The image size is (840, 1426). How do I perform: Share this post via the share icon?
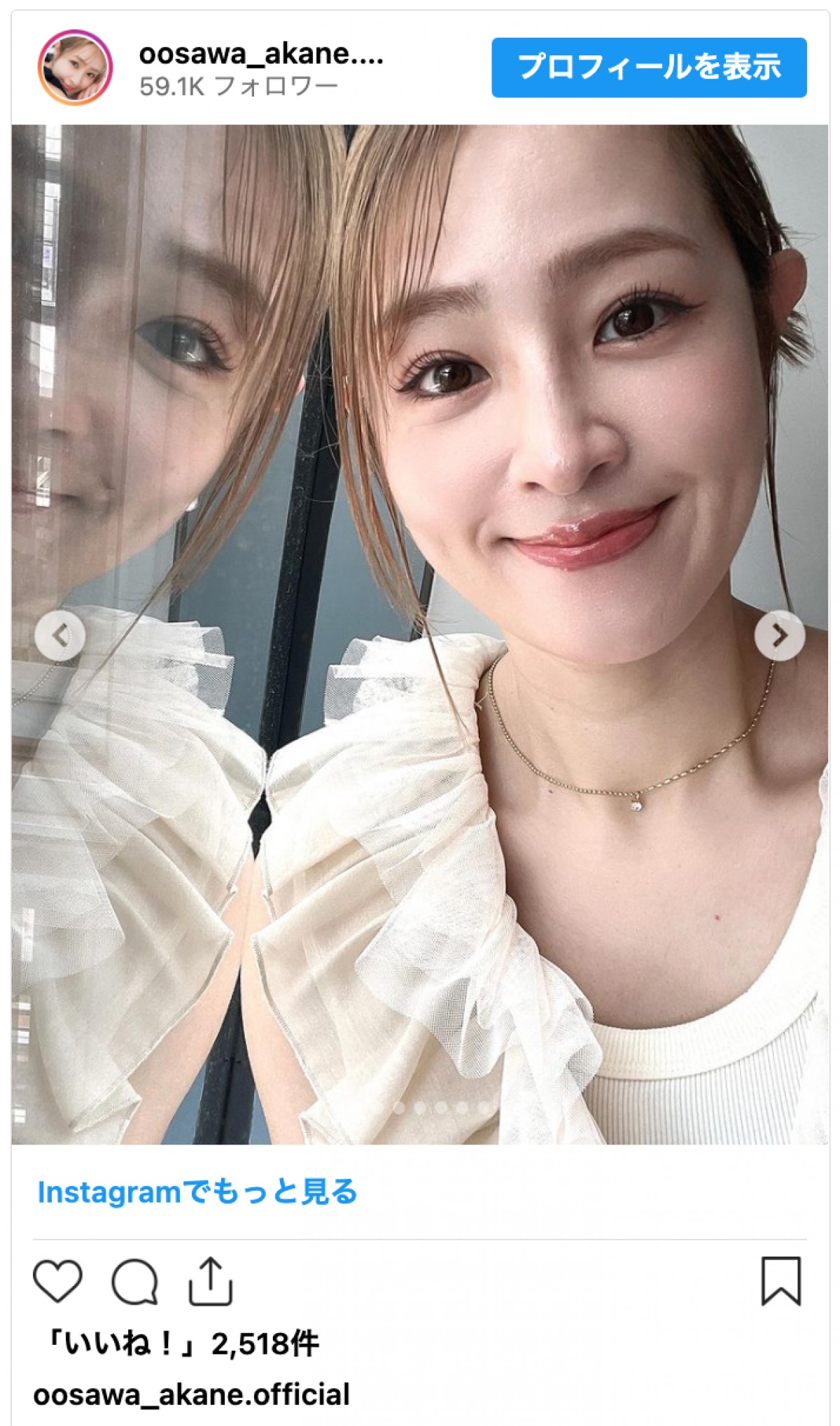pos(210,1281)
